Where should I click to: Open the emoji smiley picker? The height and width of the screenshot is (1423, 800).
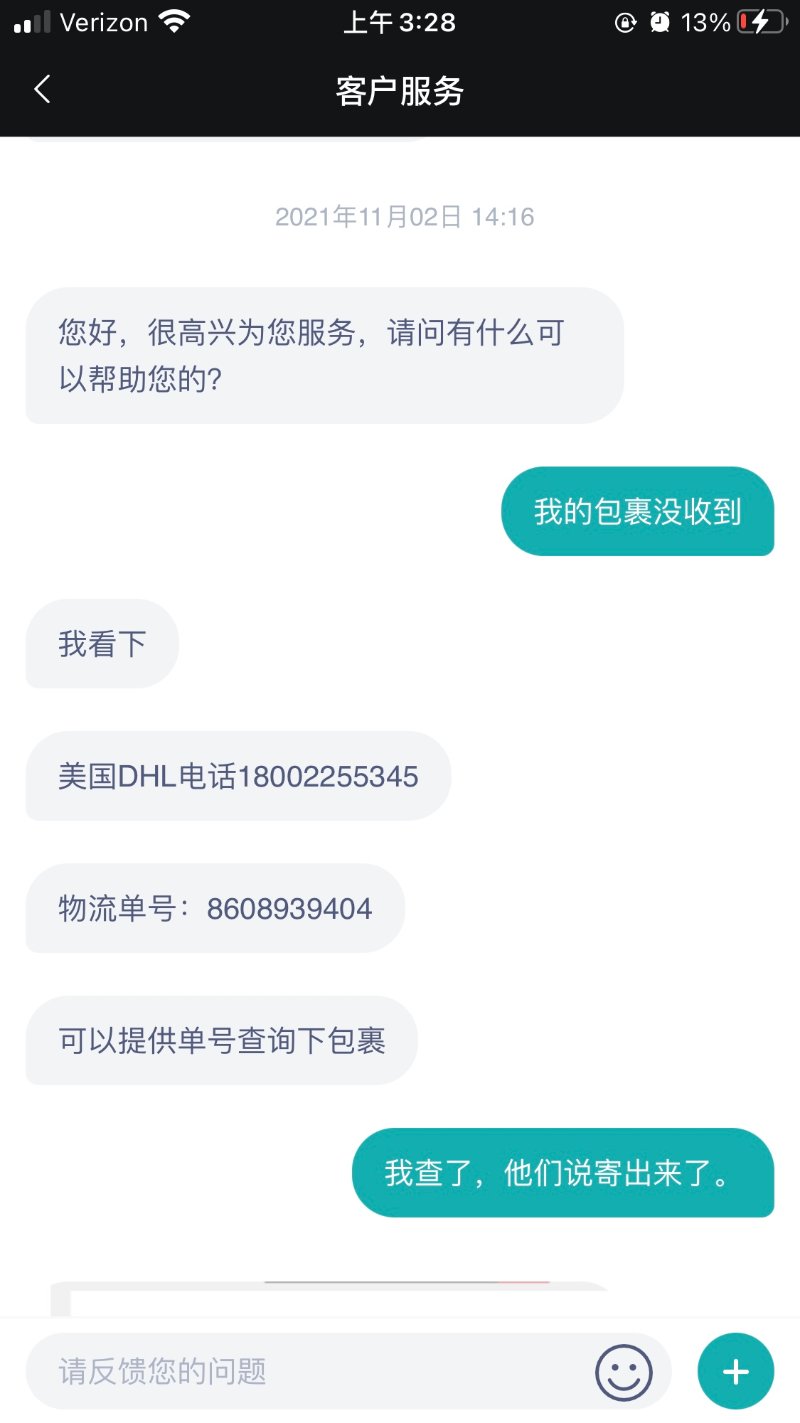point(624,1371)
